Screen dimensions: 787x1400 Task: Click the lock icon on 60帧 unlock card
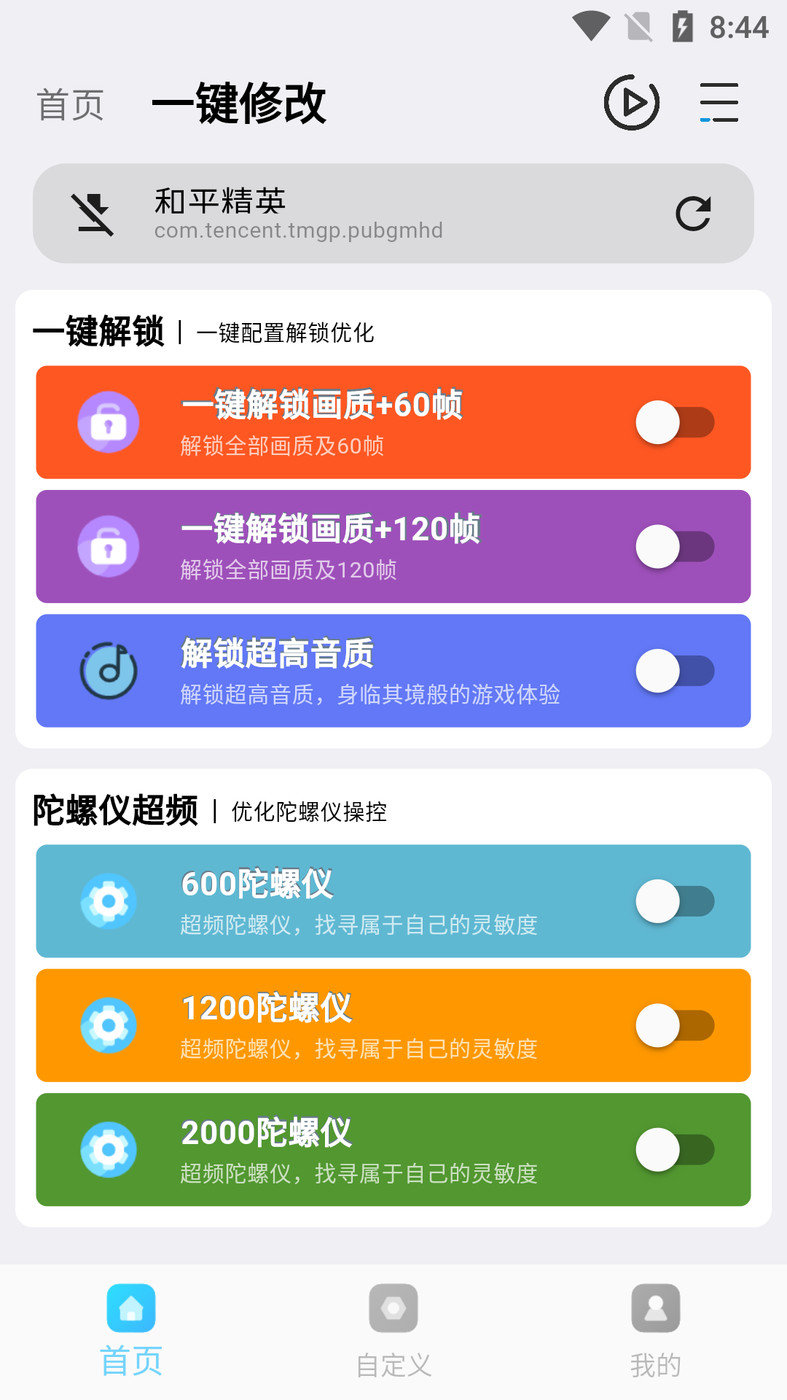[x=108, y=422]
